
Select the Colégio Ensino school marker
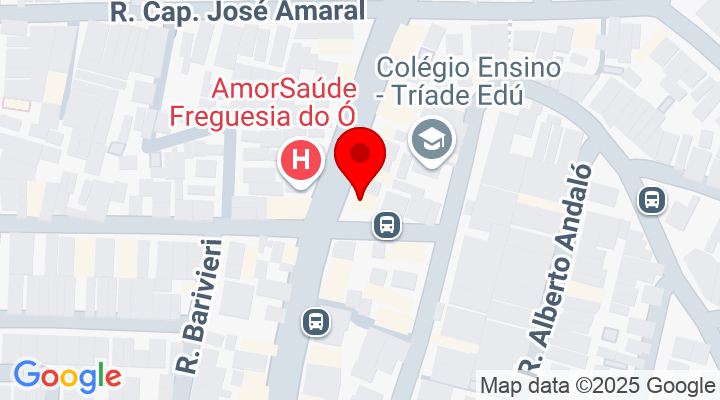pos(432,141)
